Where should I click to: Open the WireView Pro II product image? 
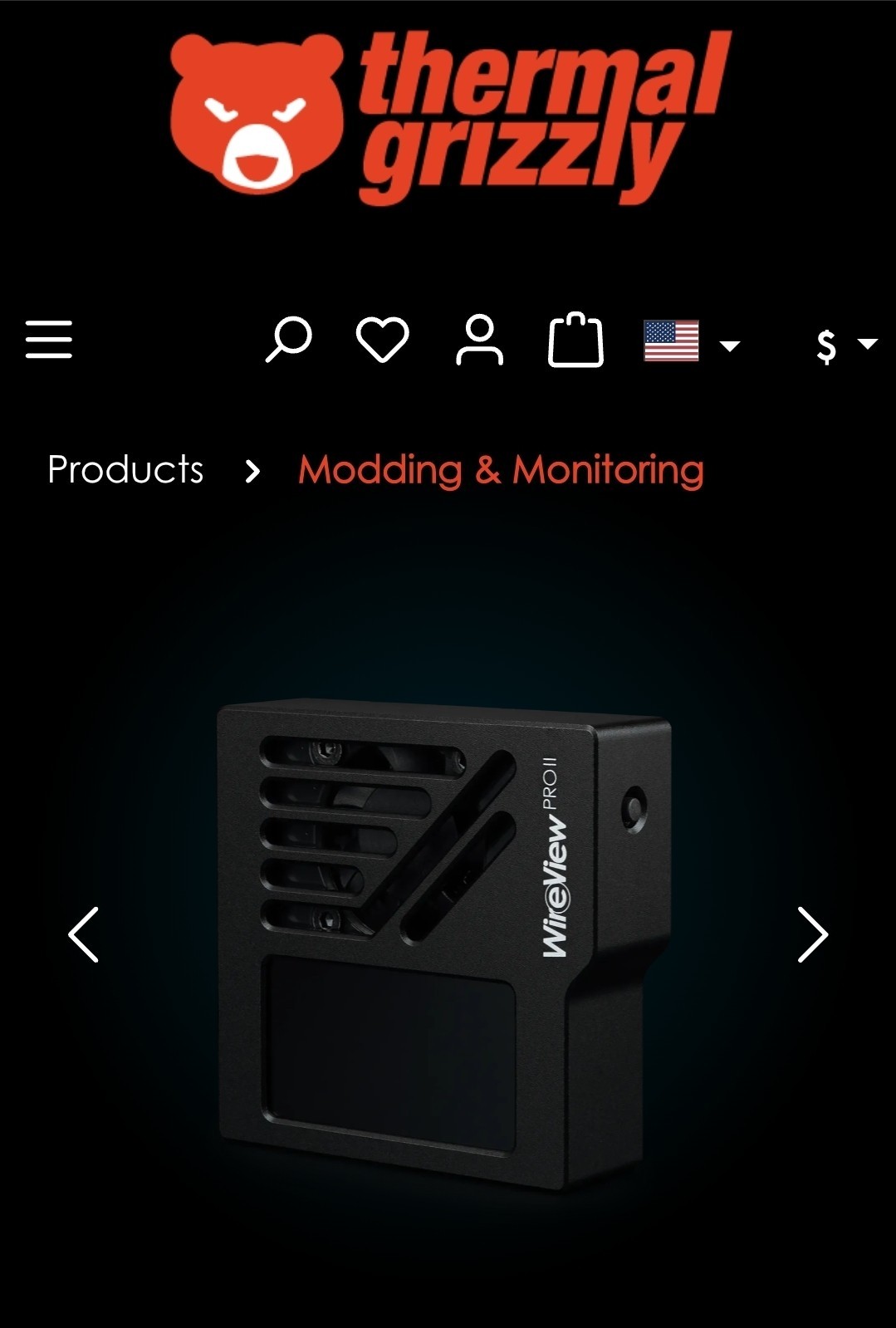444,943
